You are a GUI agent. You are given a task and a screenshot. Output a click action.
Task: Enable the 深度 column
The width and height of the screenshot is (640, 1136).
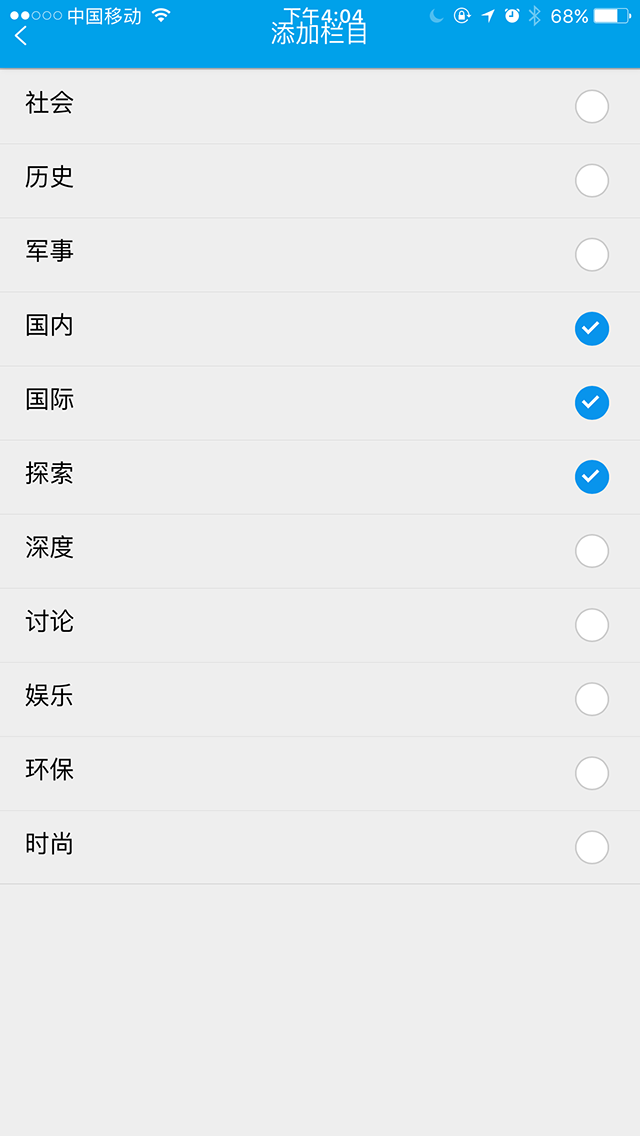[591, 551]
